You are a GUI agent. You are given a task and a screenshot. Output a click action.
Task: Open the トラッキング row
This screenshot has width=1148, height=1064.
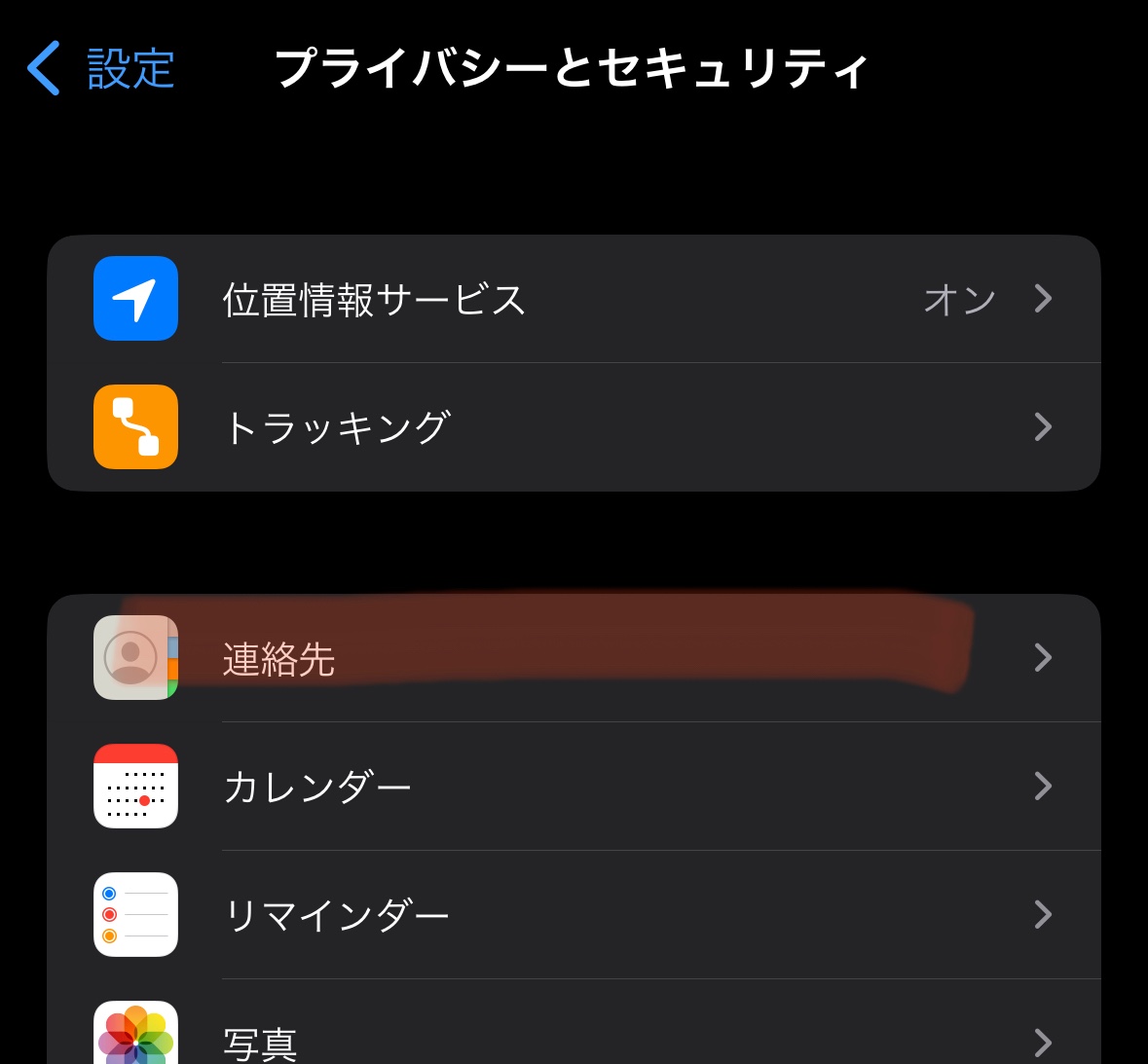[x=574, y=427]
